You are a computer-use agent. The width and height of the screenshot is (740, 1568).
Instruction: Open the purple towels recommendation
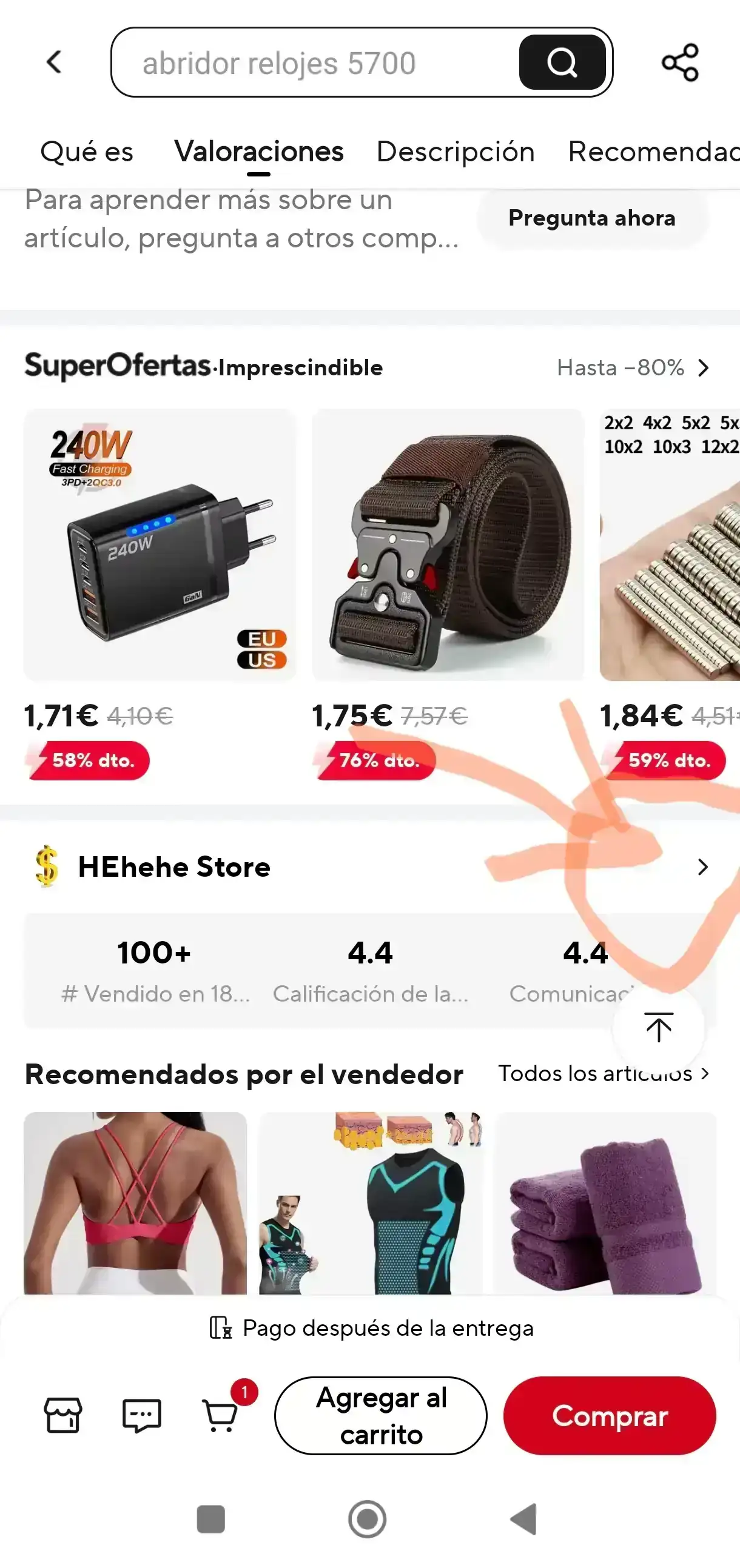(x=604, y=1203)
